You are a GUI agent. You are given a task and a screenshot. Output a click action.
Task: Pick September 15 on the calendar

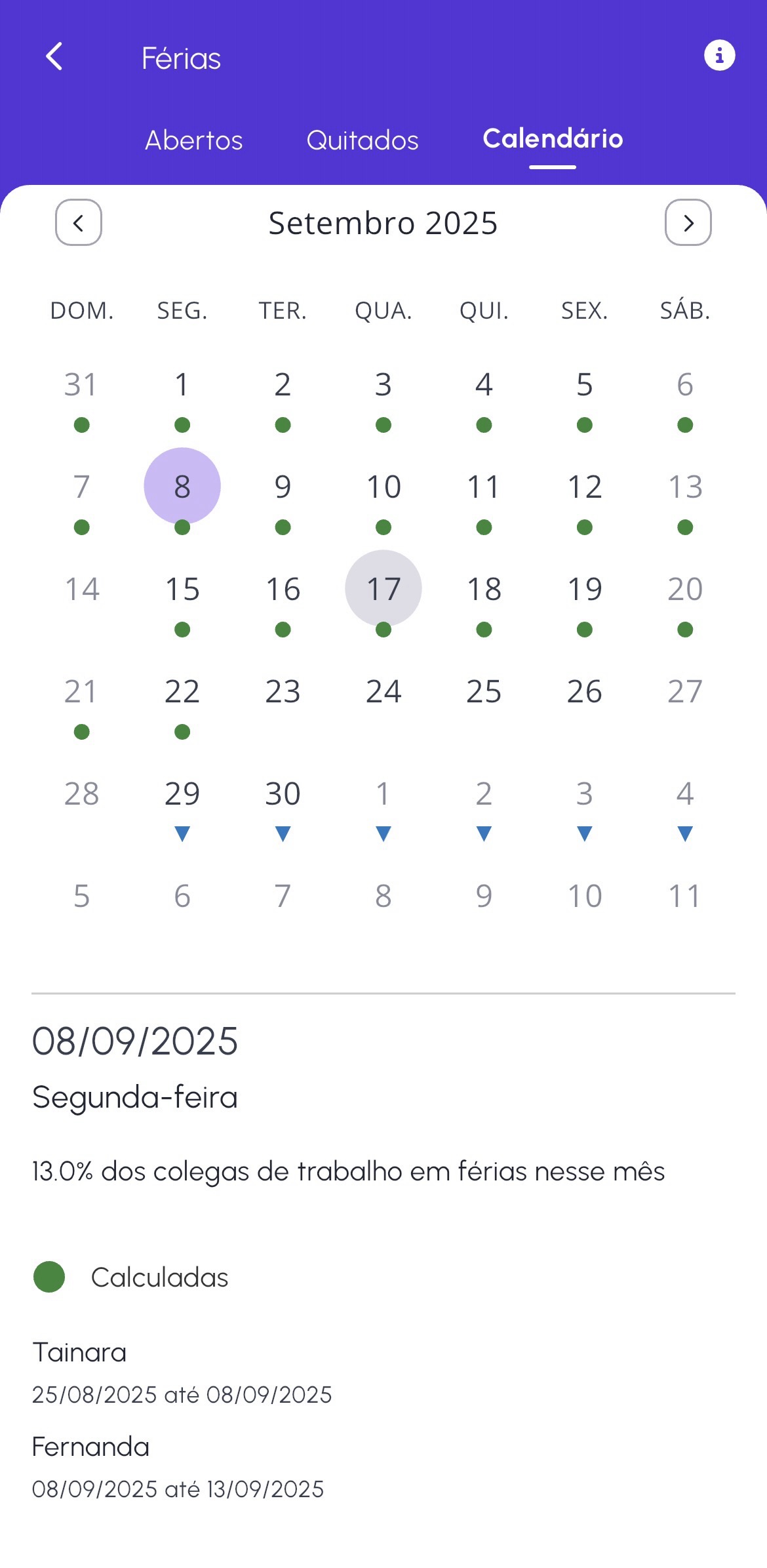click(x=182, y=589)
